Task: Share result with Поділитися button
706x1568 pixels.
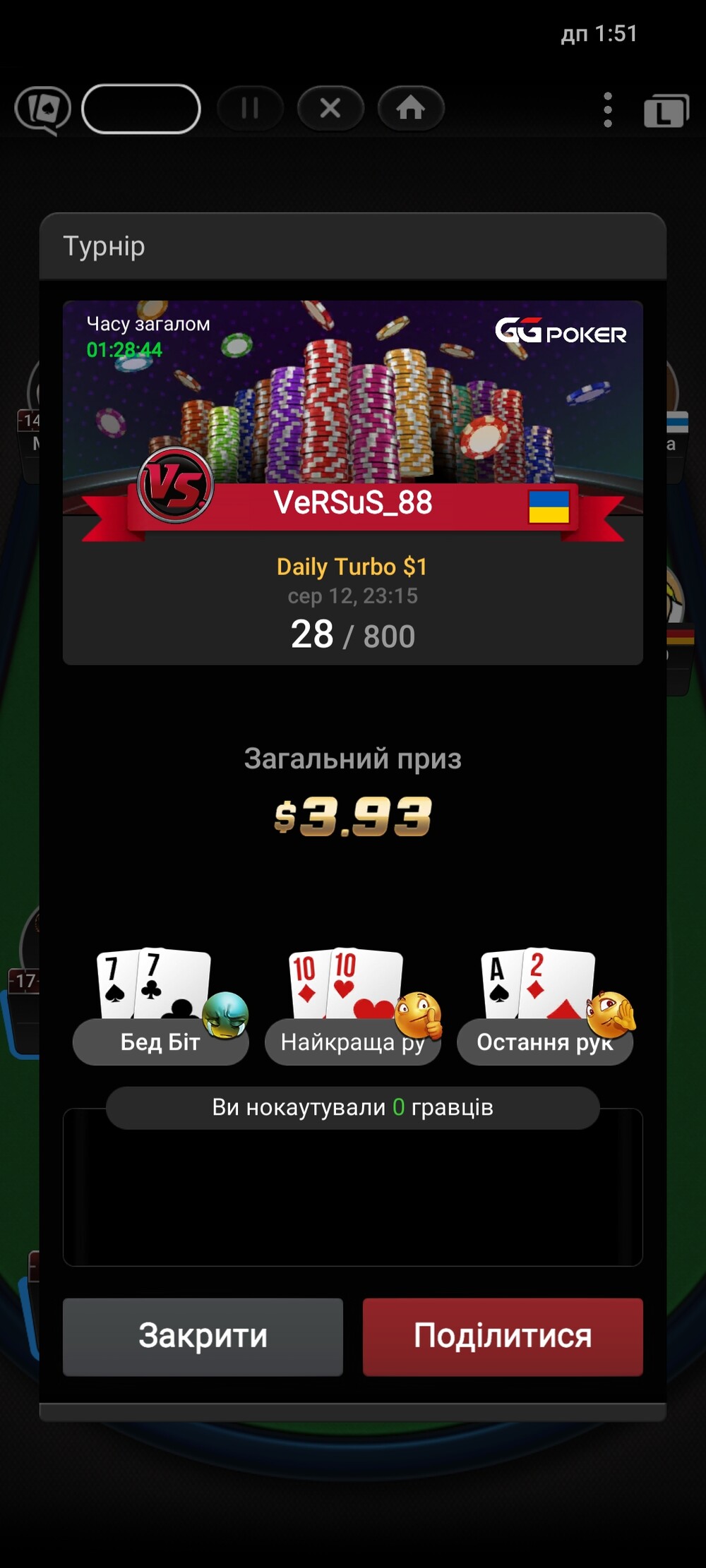Action: tap(503, 1337)
